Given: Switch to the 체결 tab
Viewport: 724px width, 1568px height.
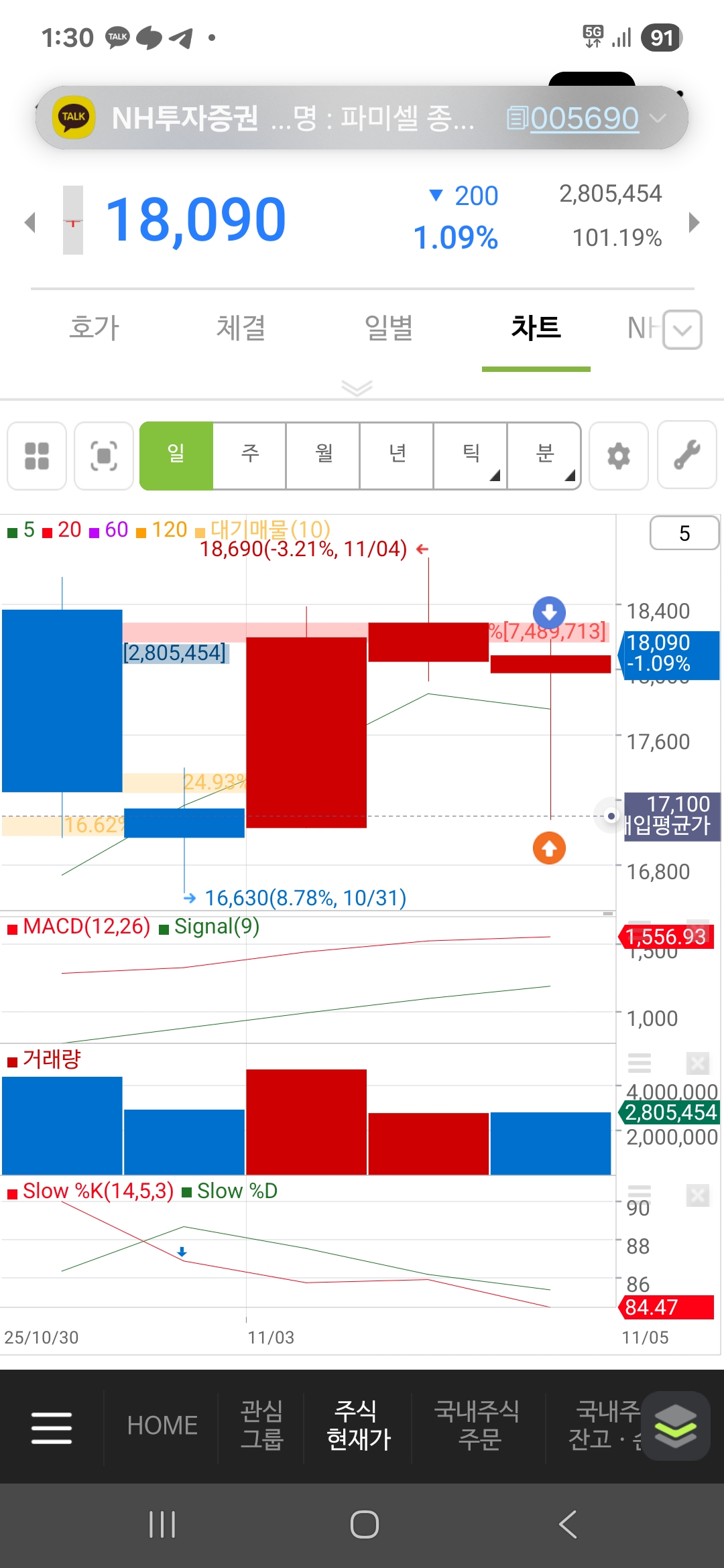Looking at the screenshot, I should (241, 328).
